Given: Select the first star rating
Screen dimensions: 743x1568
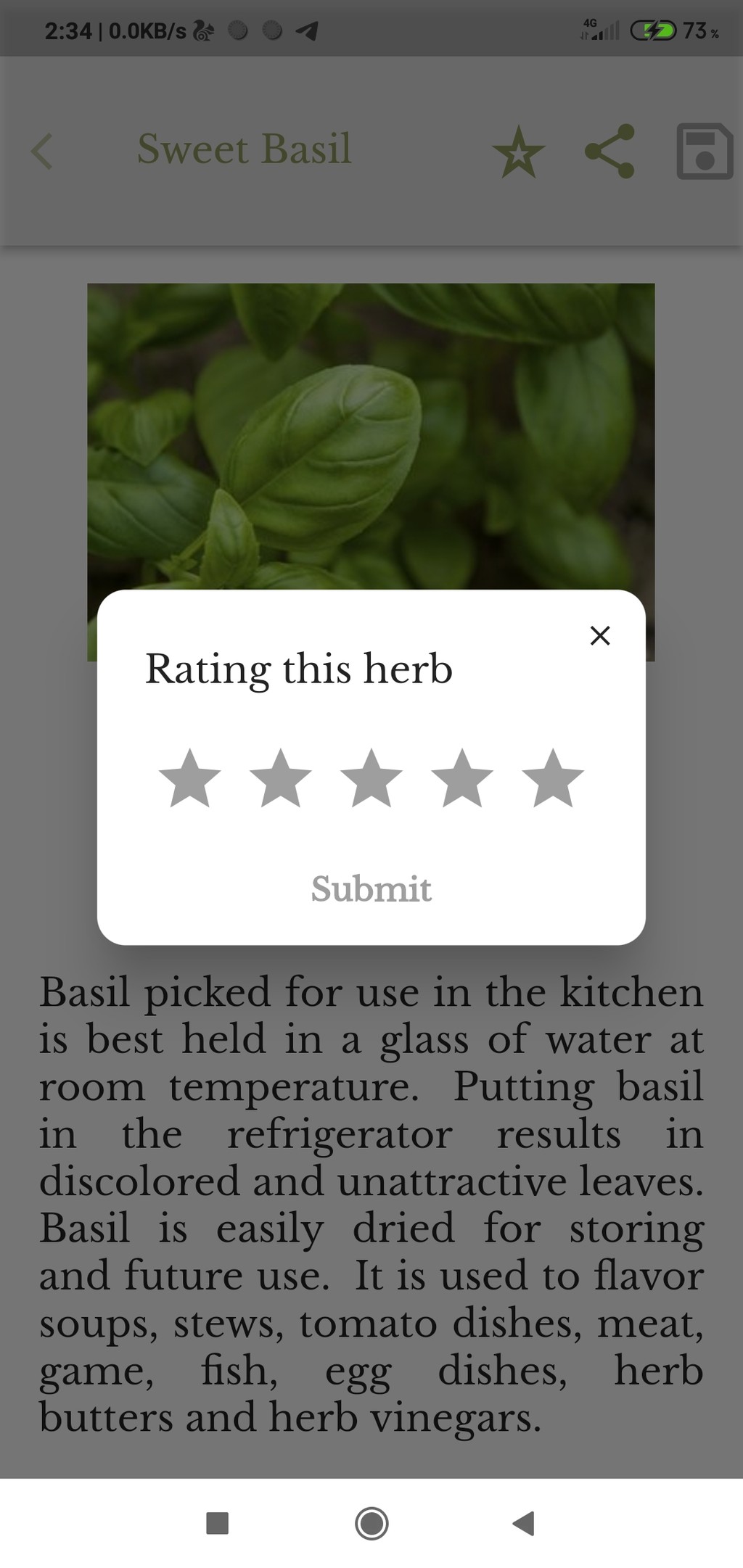Looking at the screenshot, I should coord(190,778).
